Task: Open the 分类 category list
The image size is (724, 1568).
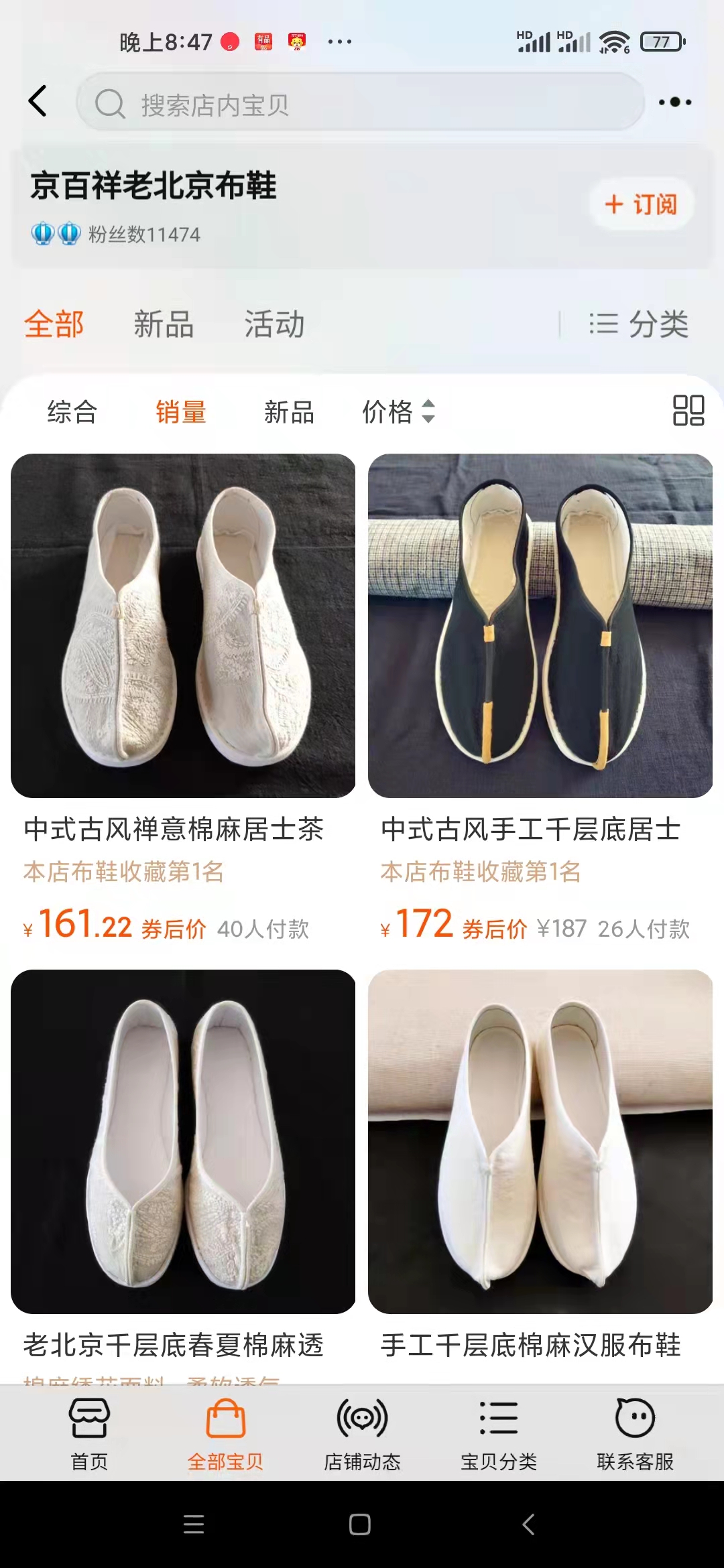Action: point(638,324)
